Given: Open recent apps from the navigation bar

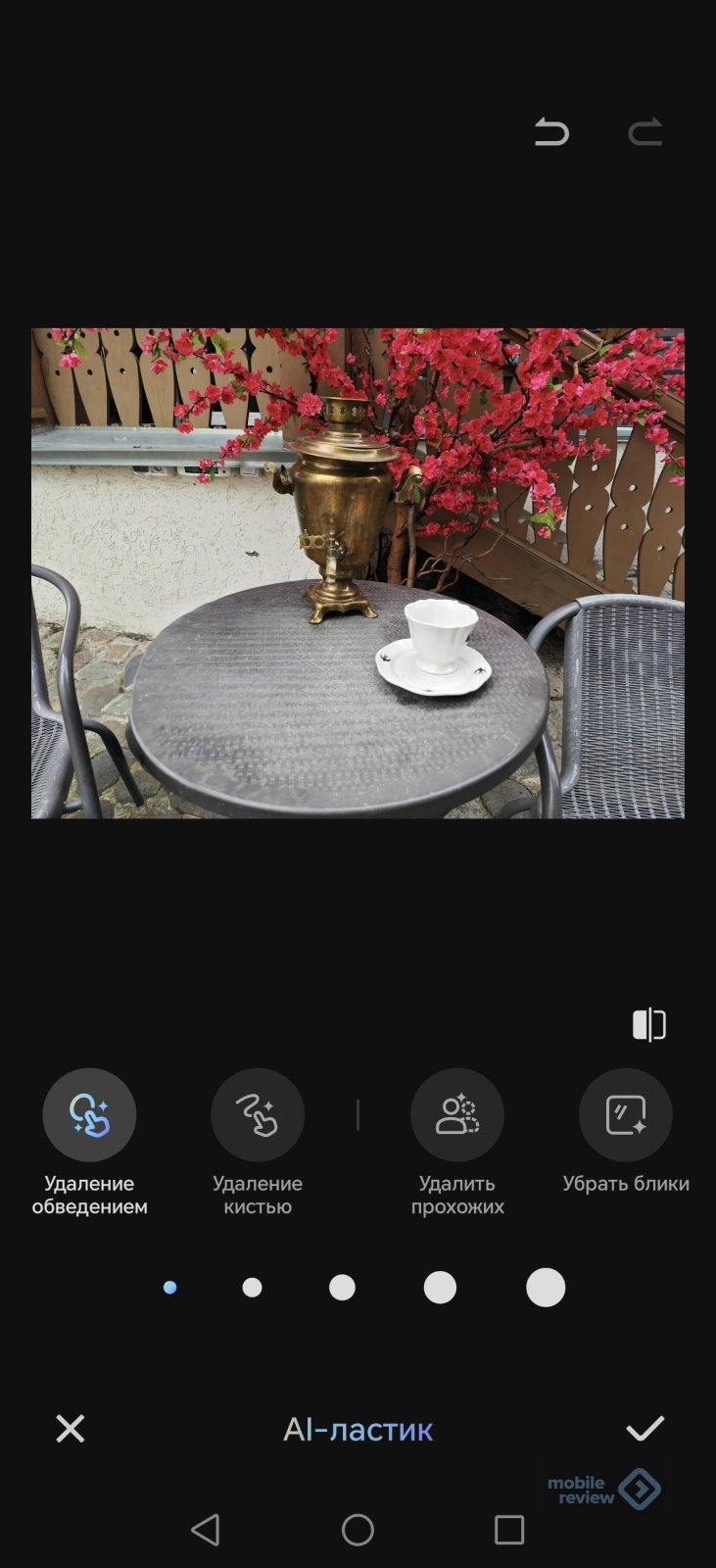Looking at the screenshot, I should 509,1530.
